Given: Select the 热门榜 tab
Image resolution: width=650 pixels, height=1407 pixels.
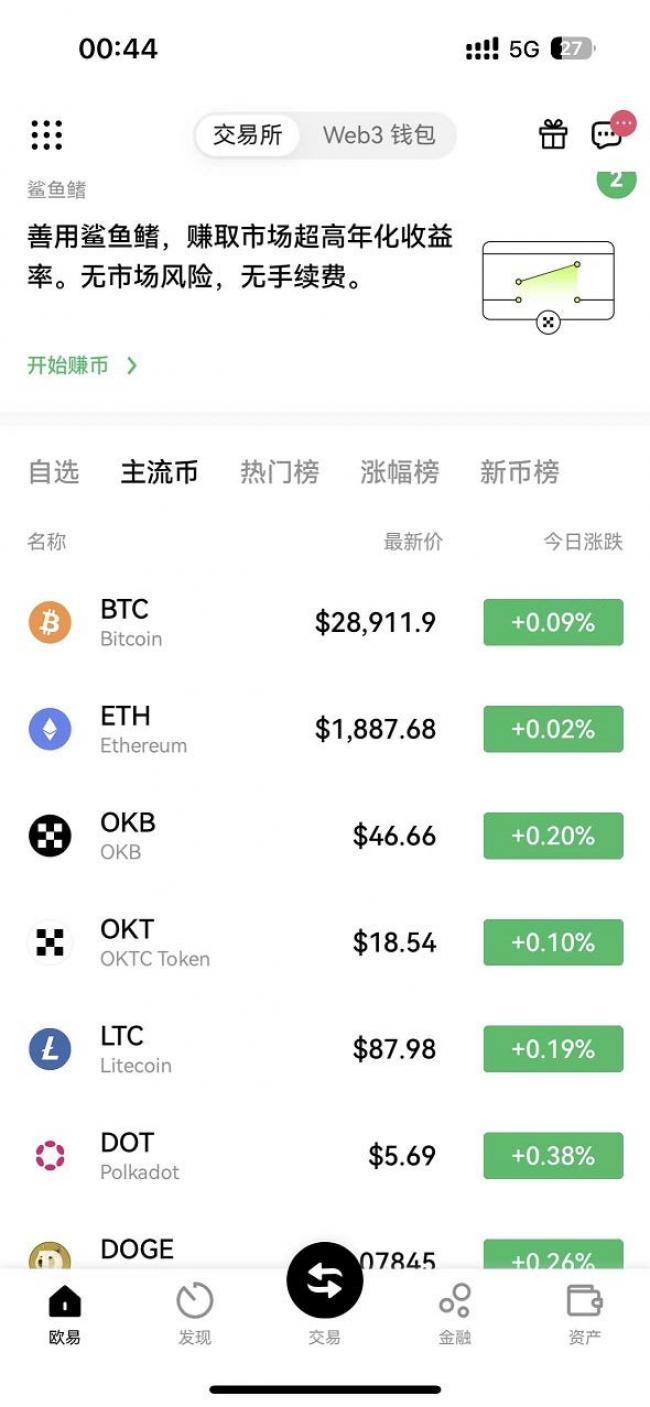Looking at the screenshot, I should (280, 472).
